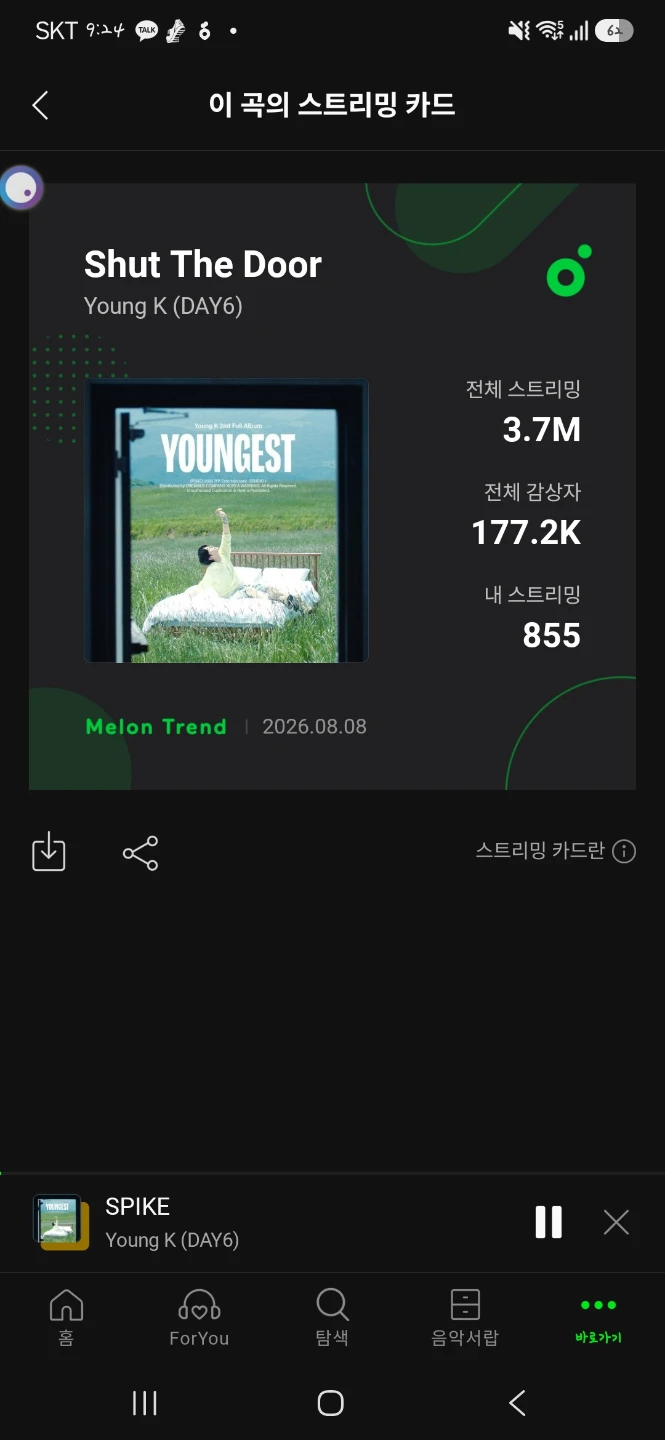
Task: Switch to the 음악서랍 tab
Action: tap(465, 1317)
